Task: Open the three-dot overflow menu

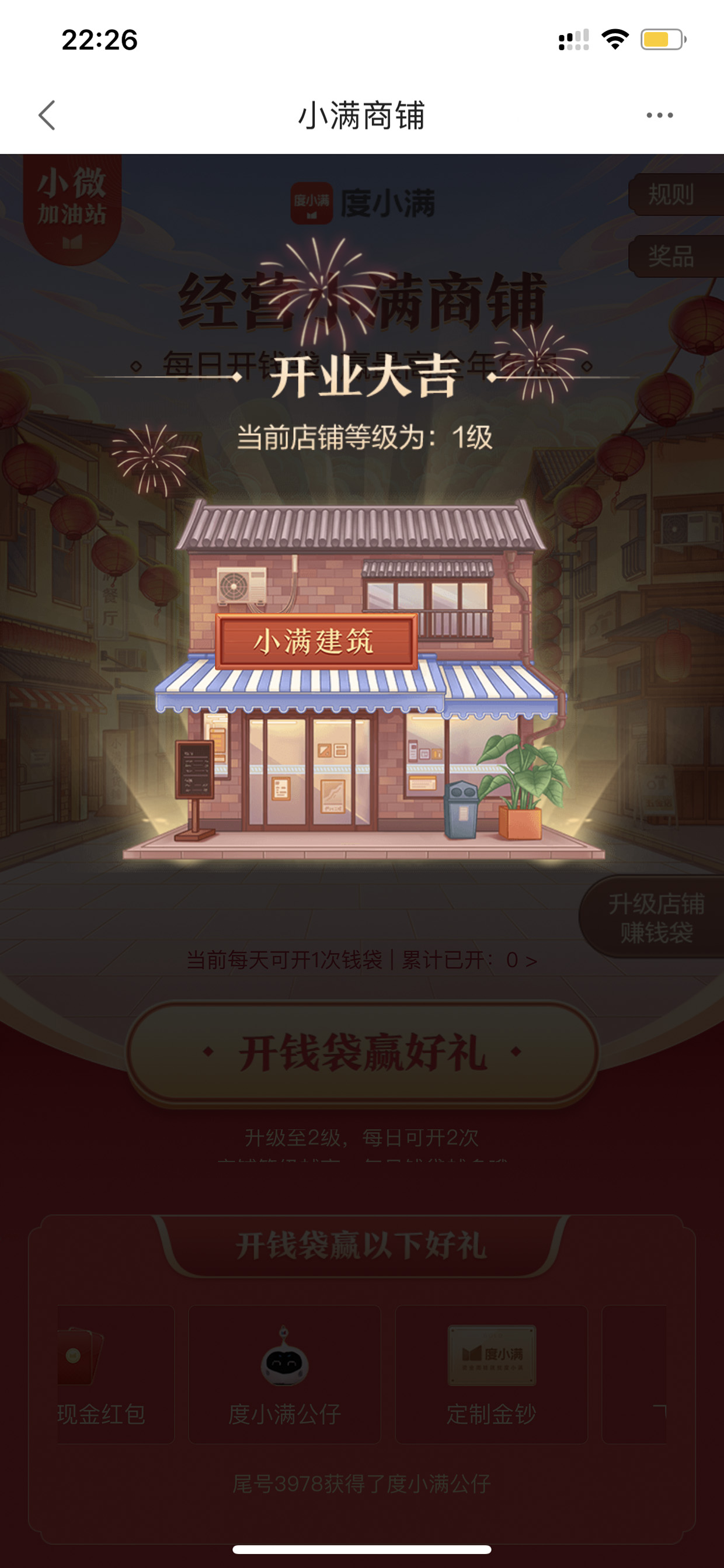Action: (x=660, y=115)
